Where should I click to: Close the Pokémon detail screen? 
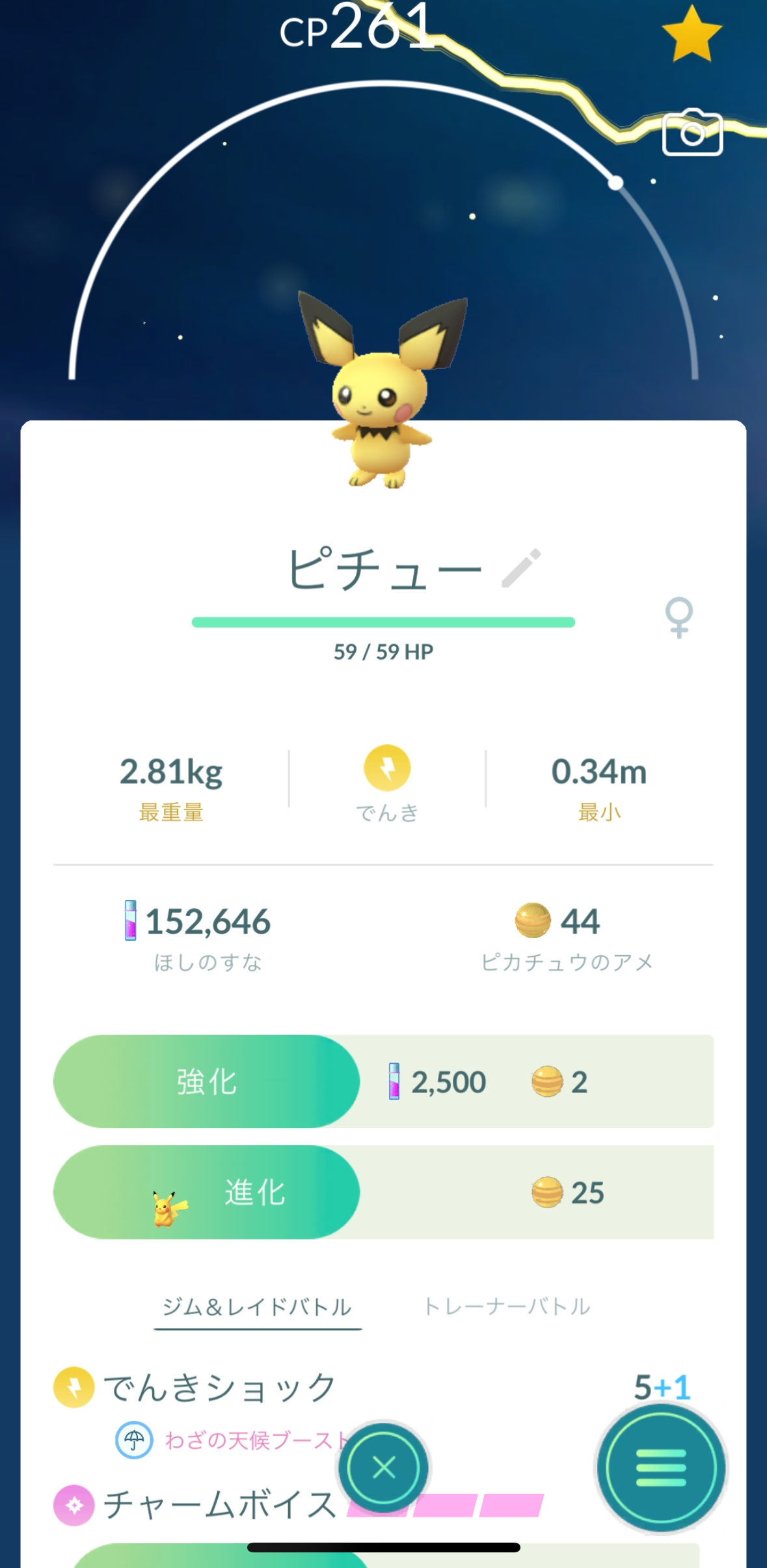tap(383, 1468)
